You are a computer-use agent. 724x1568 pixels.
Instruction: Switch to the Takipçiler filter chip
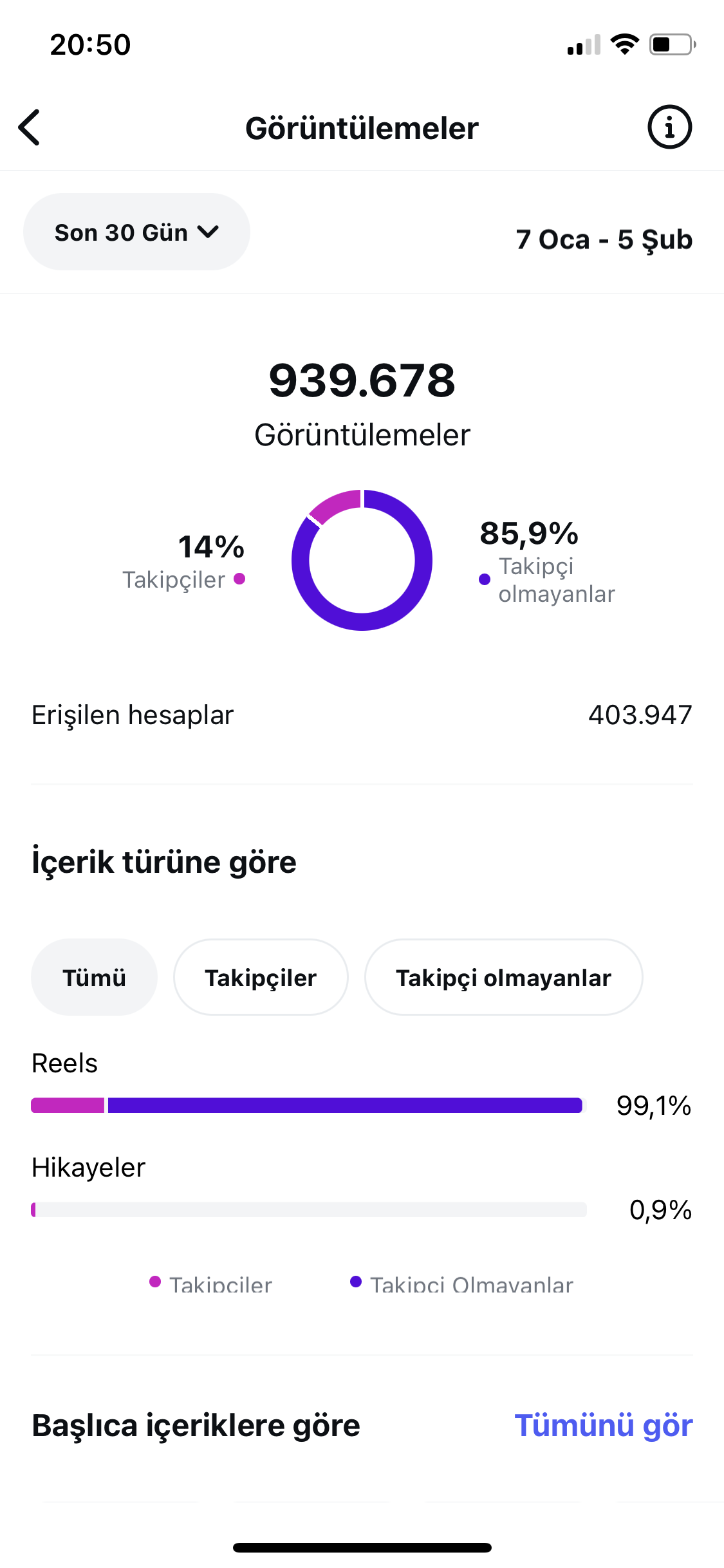(x=261, y=977)
